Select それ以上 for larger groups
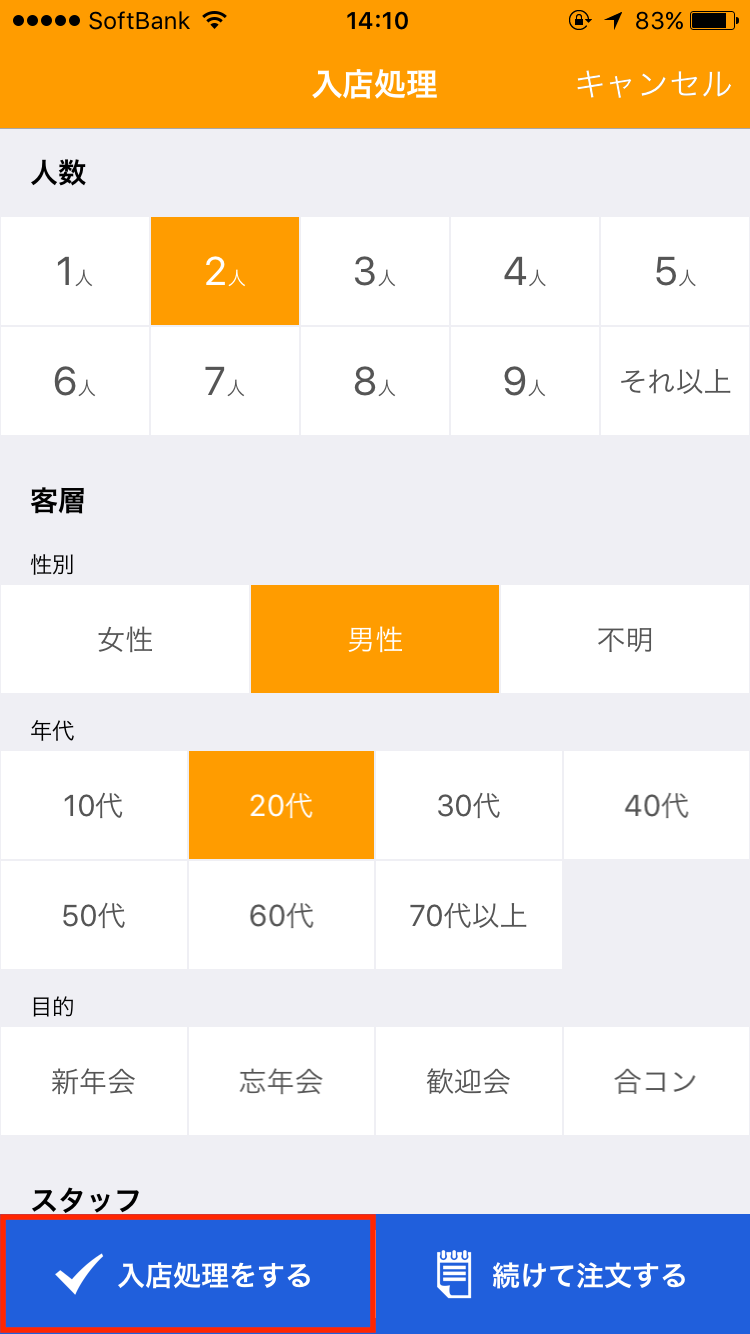Screen dimensions: 750x1334 coord(675,381)
